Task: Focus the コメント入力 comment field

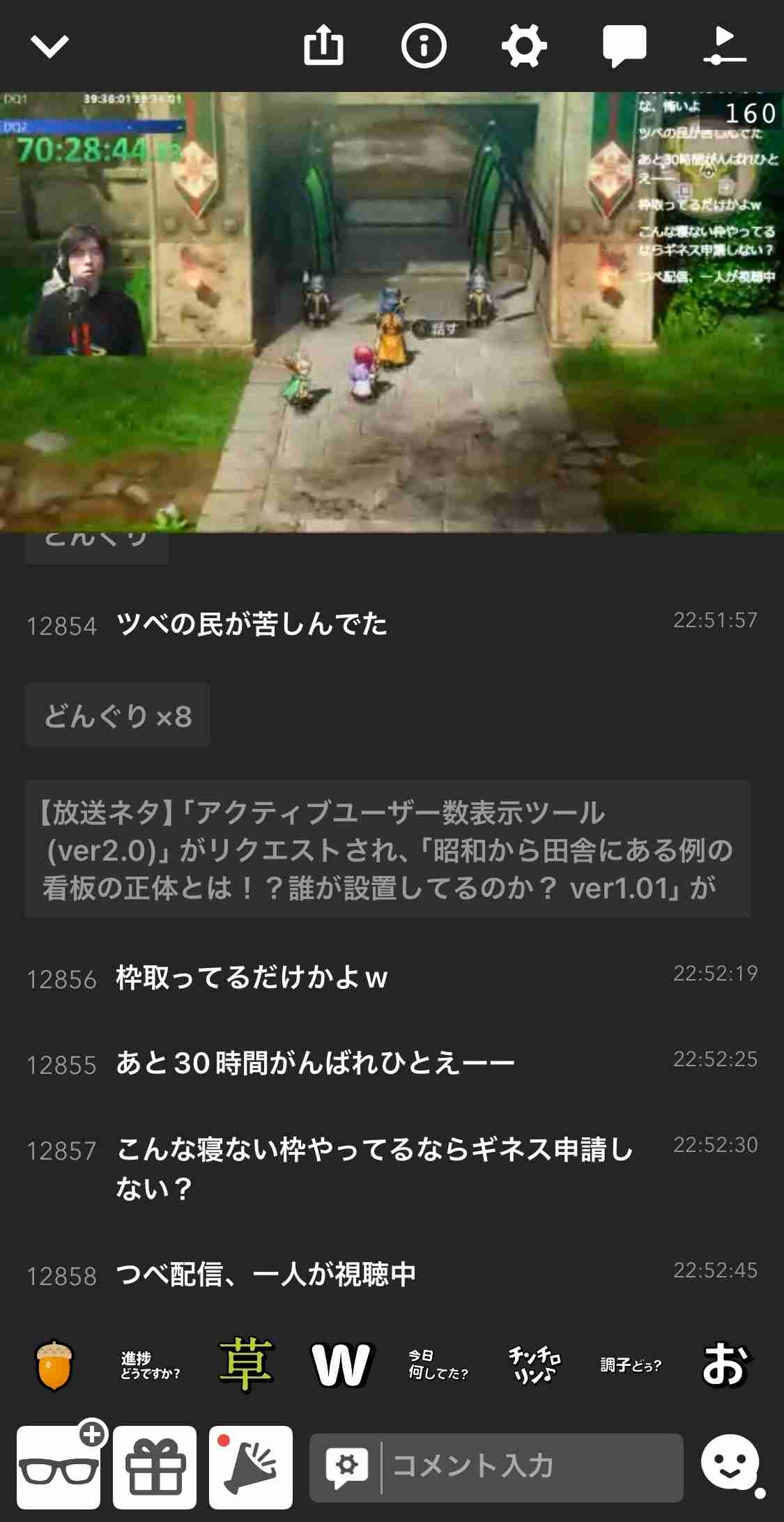Action: [530, 1466]
